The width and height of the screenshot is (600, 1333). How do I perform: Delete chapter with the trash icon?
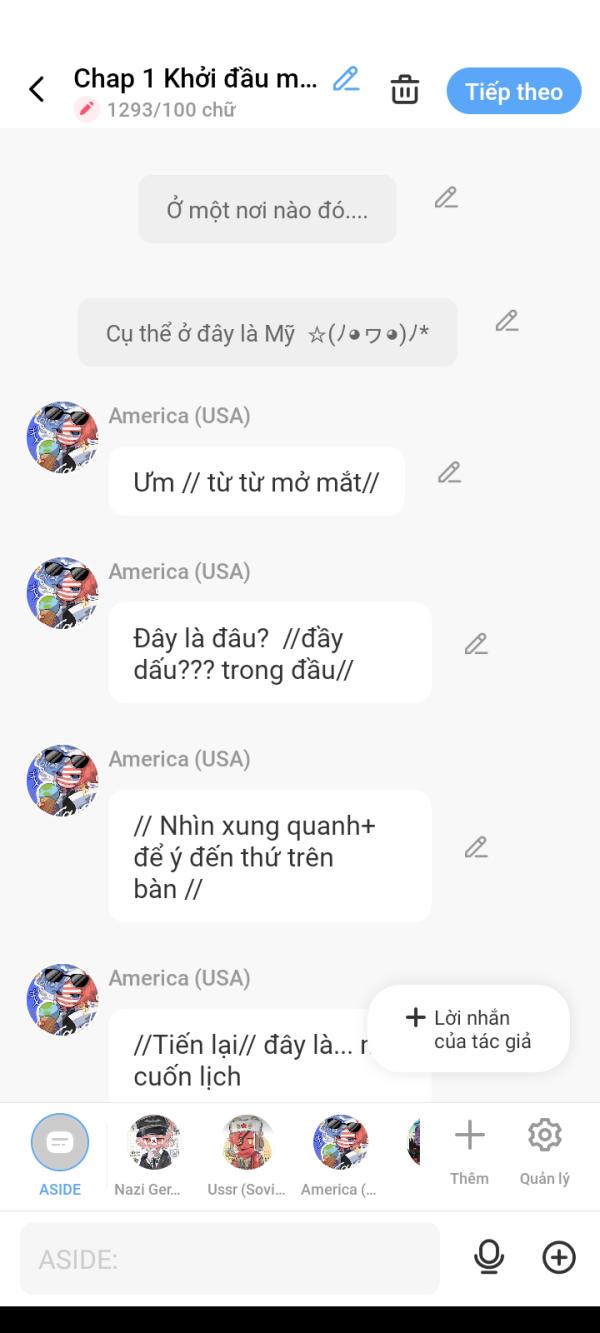click(x=405, y=90)
